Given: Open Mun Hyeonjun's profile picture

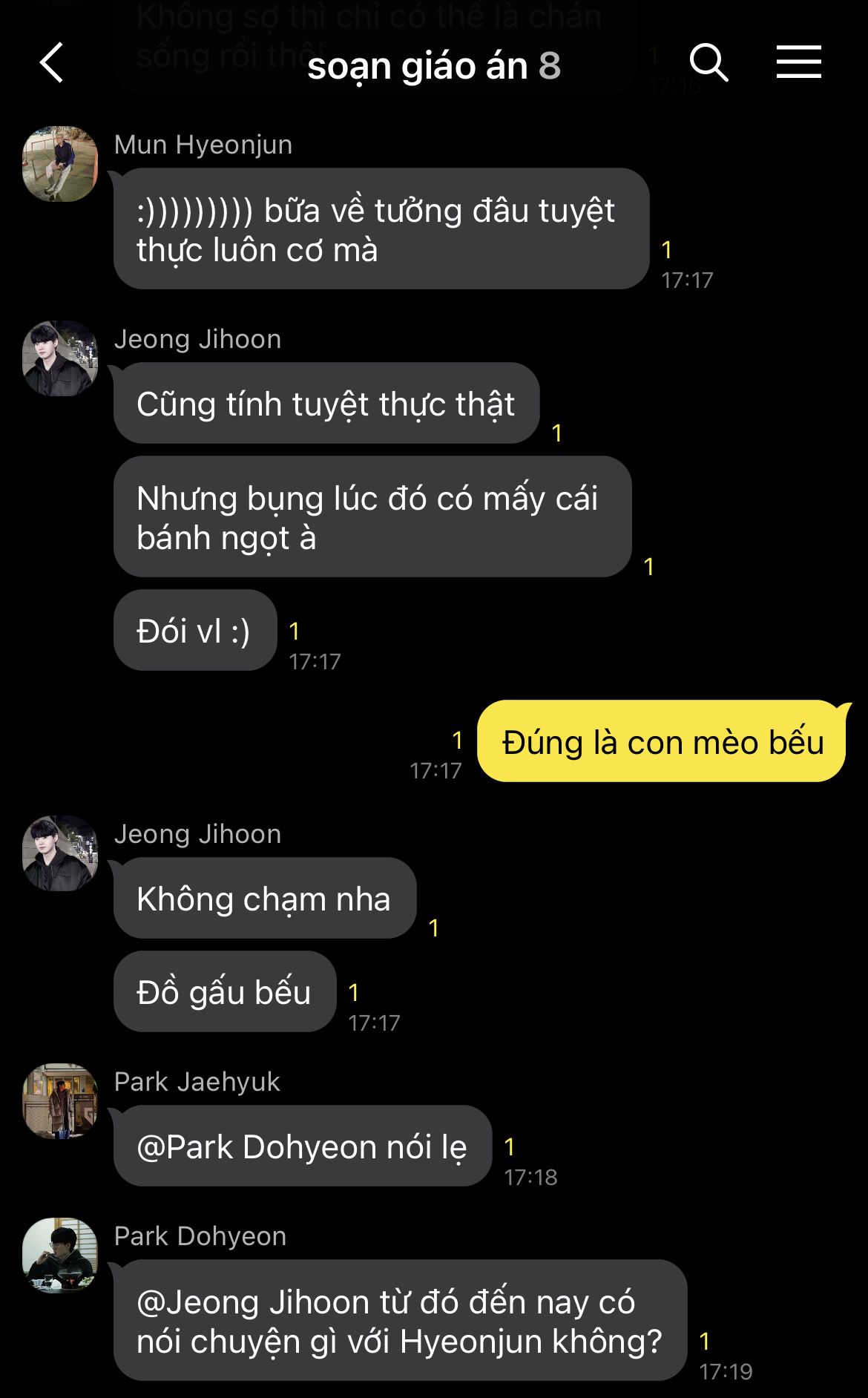Looking at the screenshot, I should tap(60, 164).
